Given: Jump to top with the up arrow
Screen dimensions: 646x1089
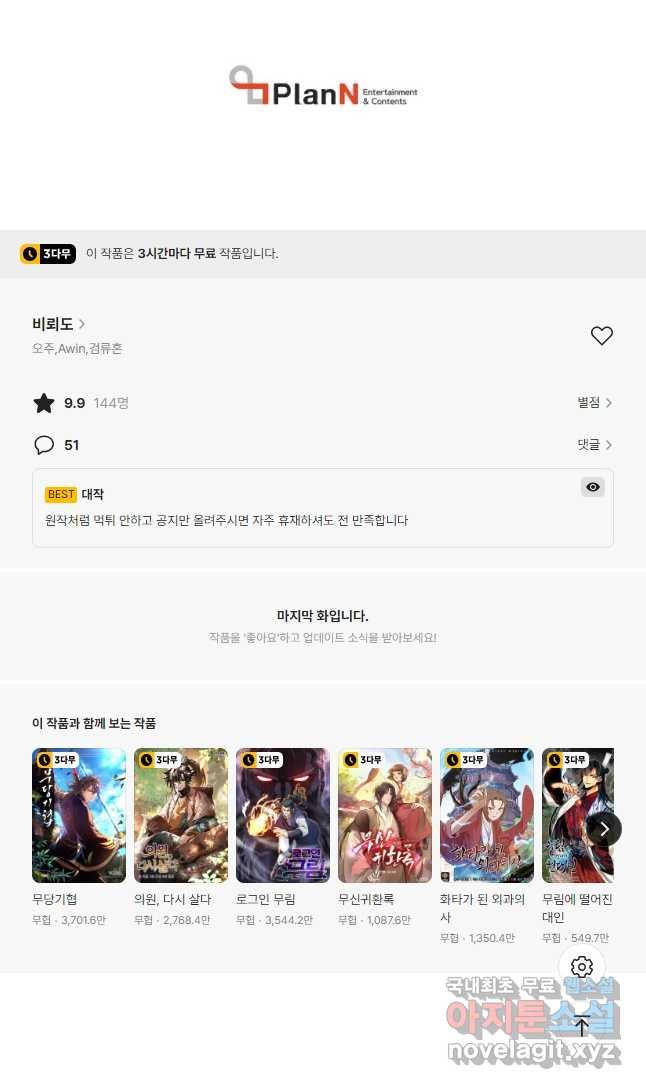Looking at the screenshot, I should click(582, 1025).
